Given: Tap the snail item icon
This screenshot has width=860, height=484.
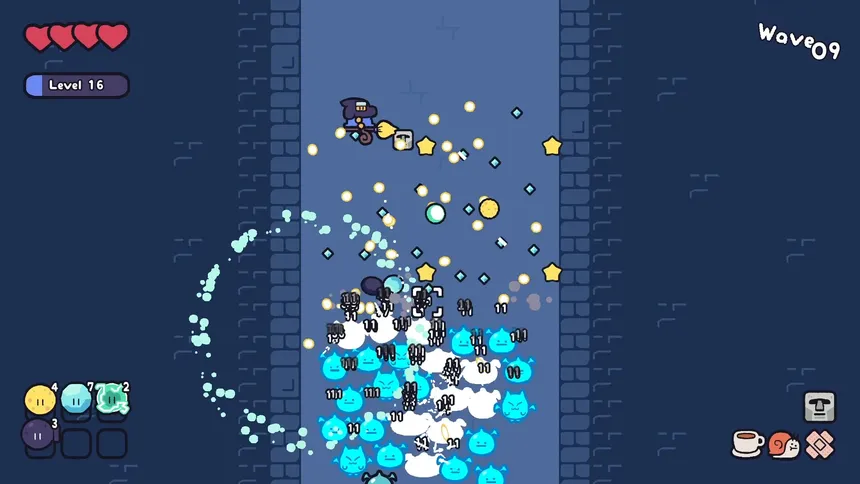Looking at the screenshot, I should click(x=783, y=444).
